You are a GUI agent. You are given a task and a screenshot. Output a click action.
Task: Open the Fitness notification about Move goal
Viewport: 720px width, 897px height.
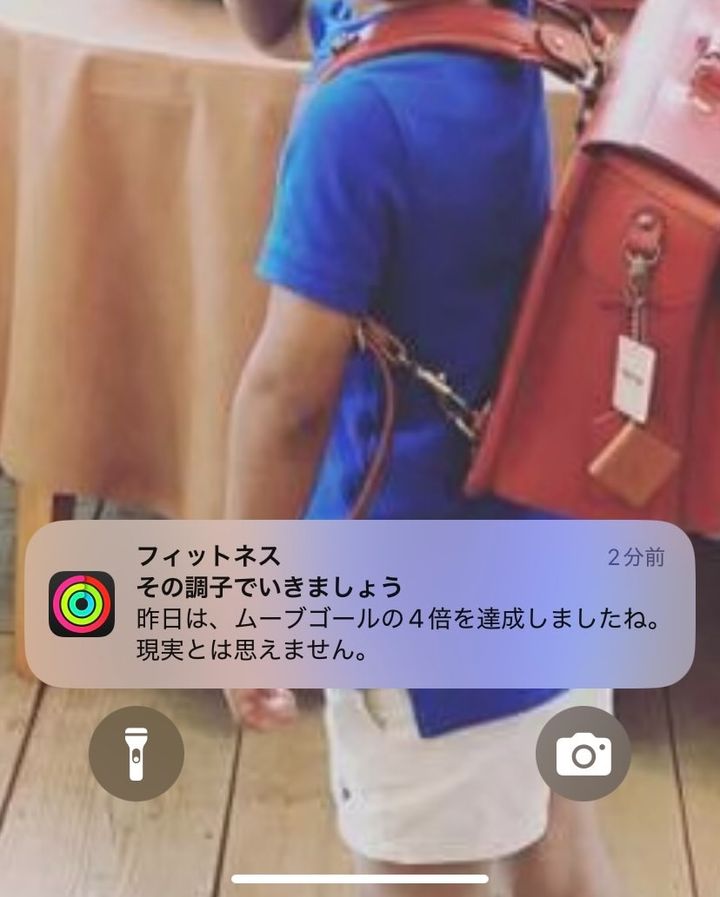(x=360, y=603)
